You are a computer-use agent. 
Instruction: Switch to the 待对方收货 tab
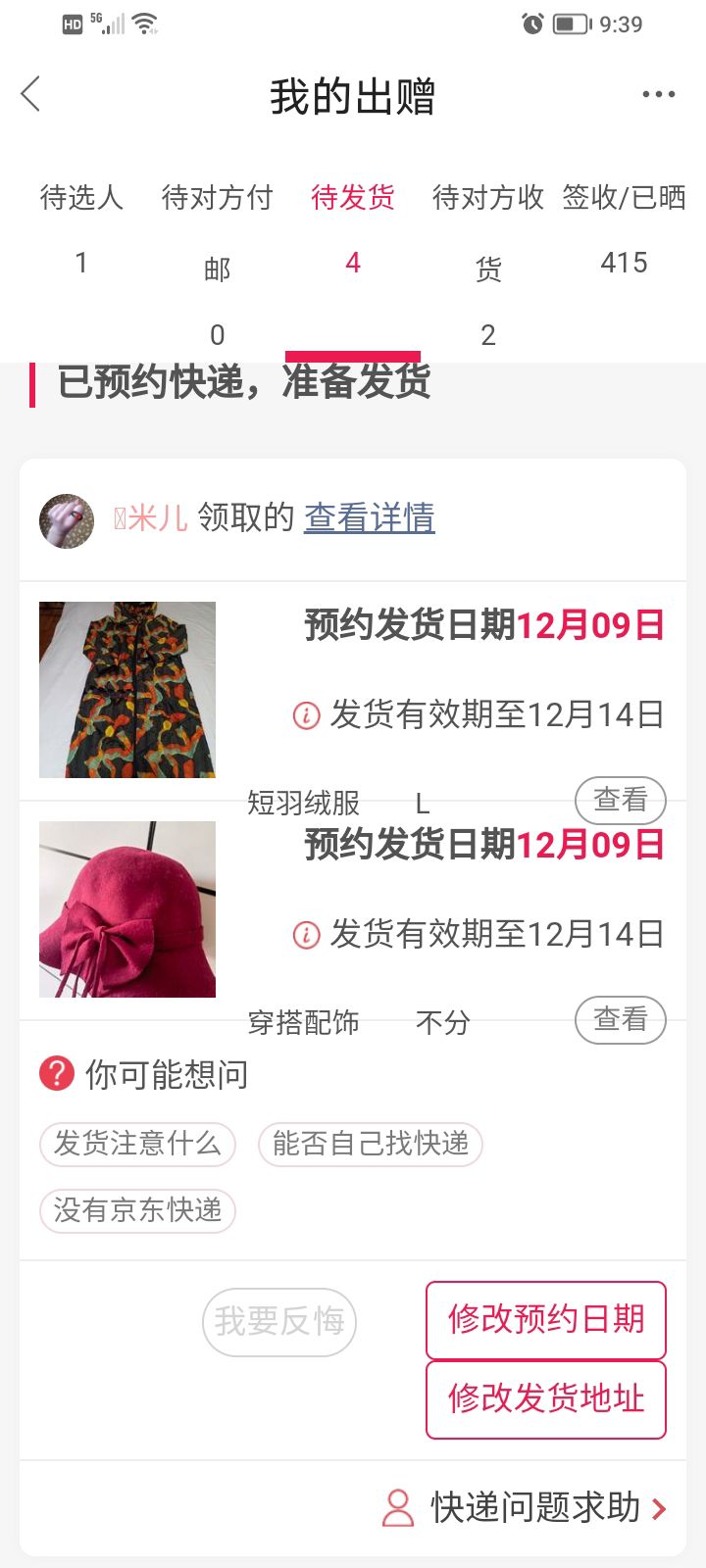pos(488,262)
